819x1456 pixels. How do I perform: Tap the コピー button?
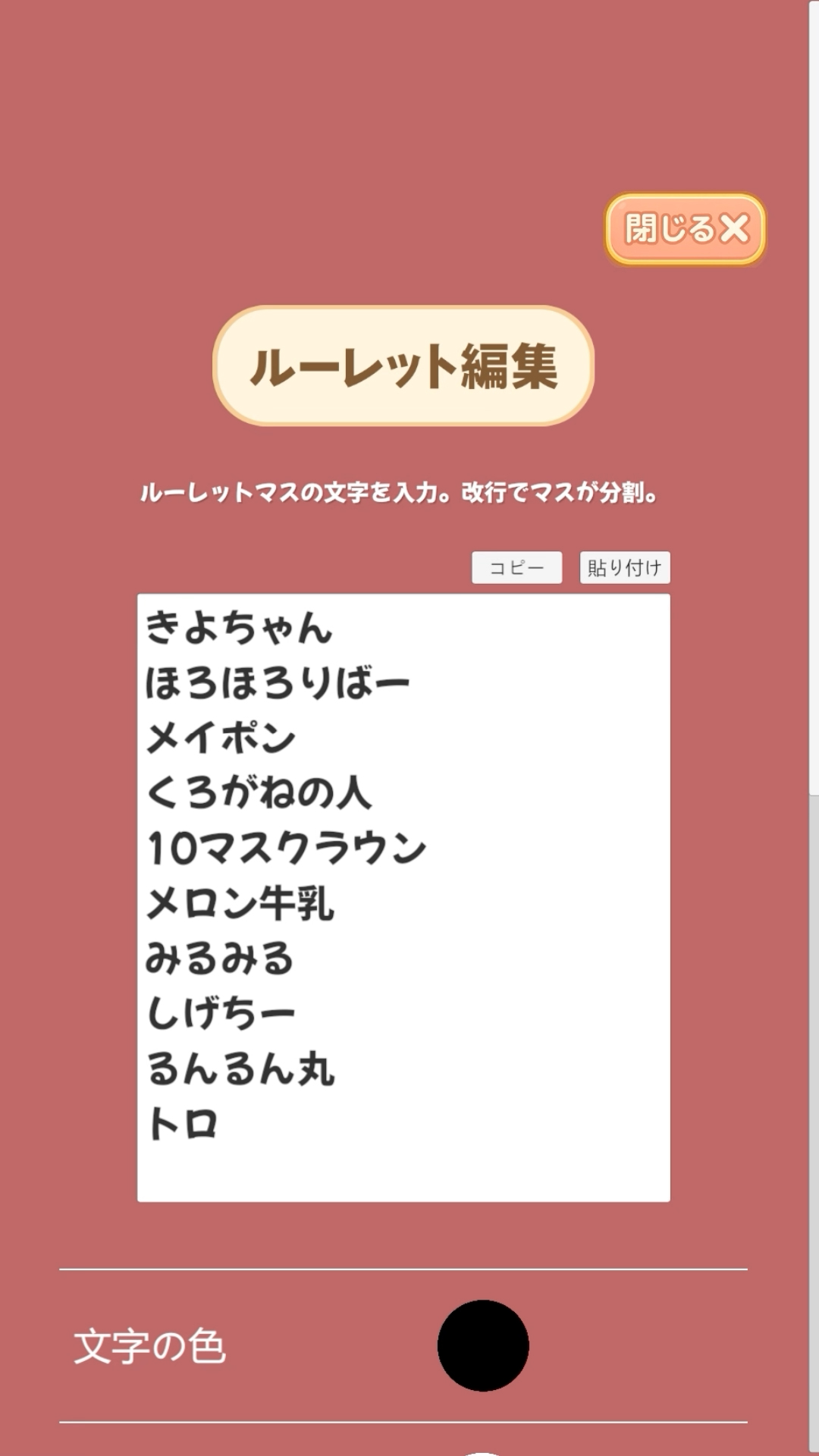pos(516,567)
